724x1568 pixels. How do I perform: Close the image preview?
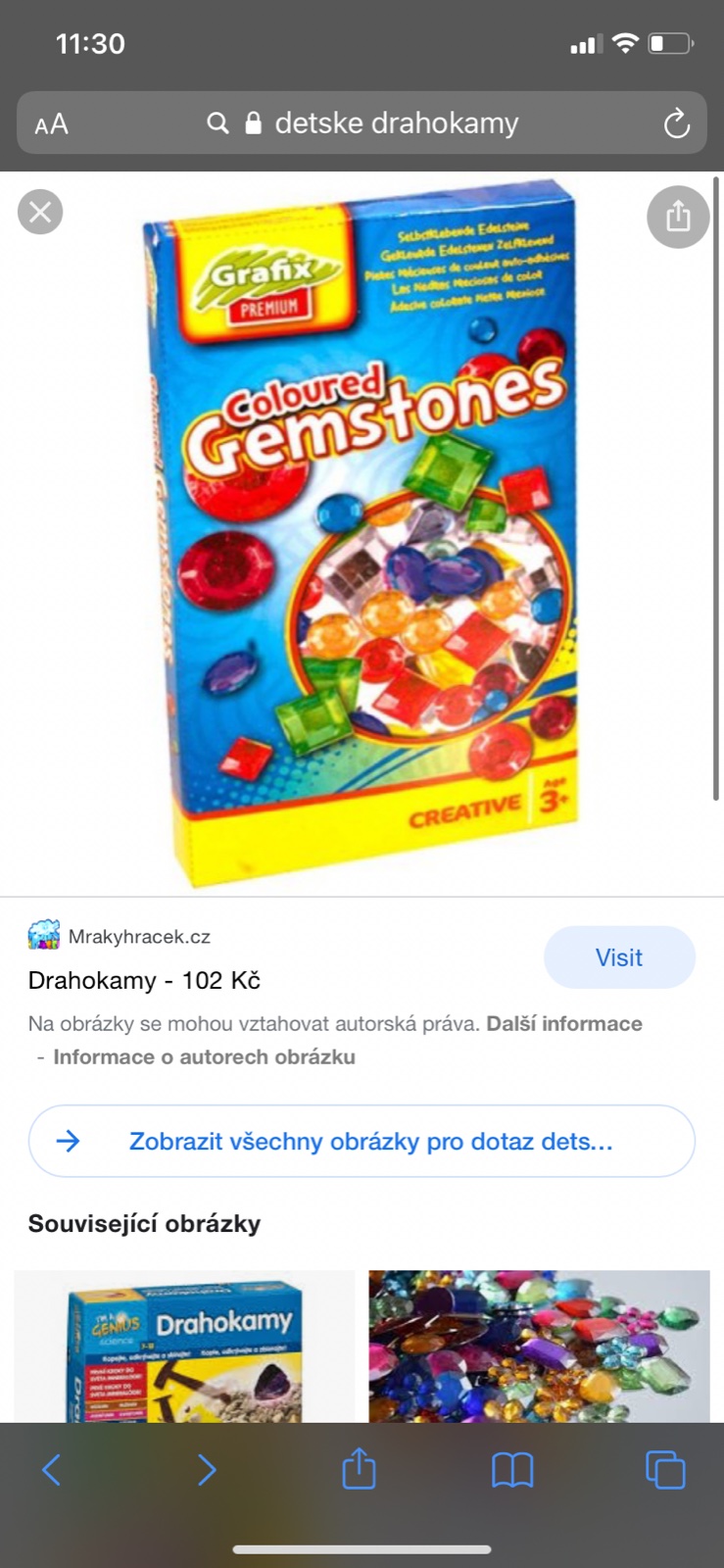(40, 212)
